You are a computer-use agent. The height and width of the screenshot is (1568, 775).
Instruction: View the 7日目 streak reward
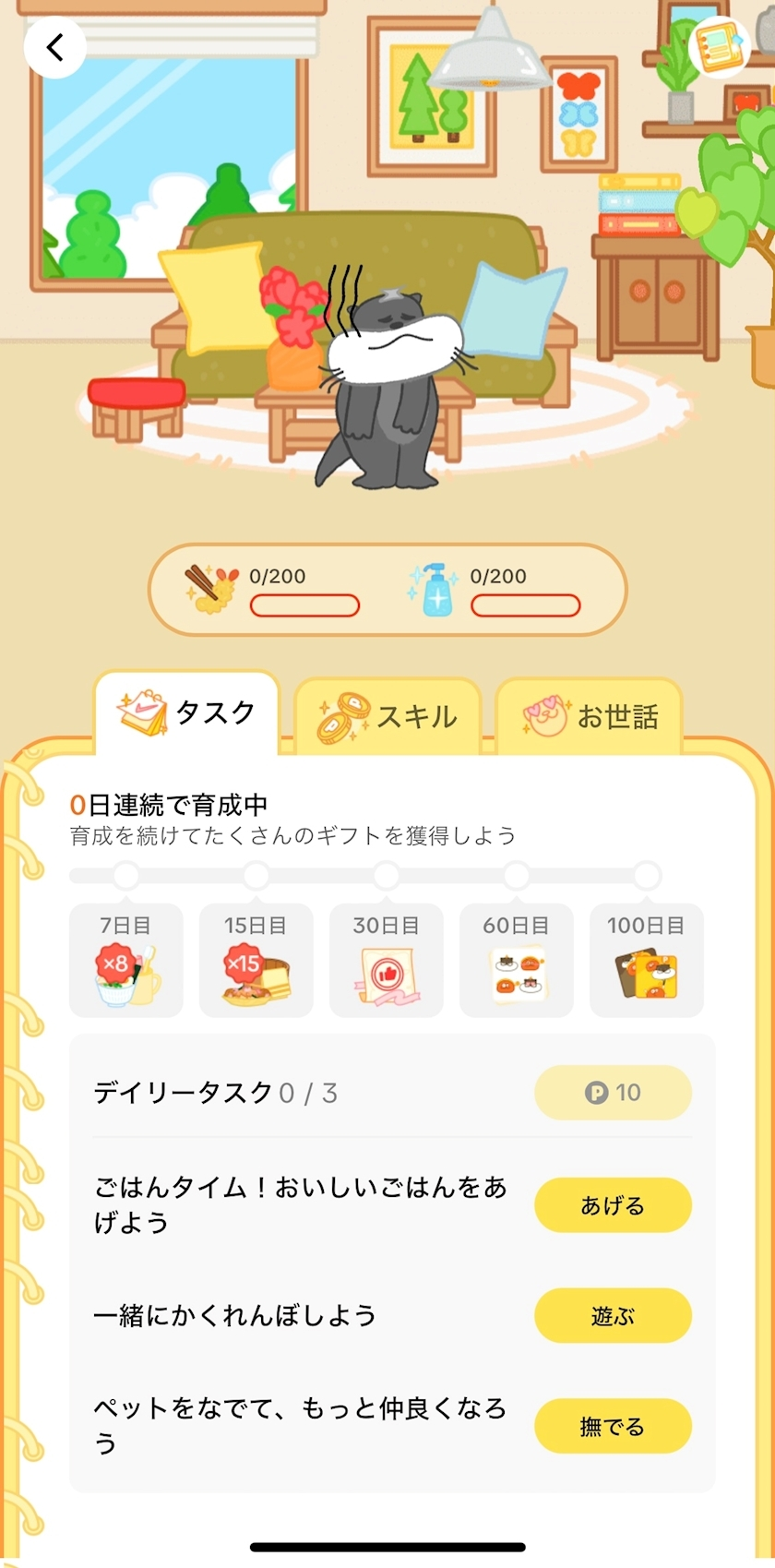point(126,961)
